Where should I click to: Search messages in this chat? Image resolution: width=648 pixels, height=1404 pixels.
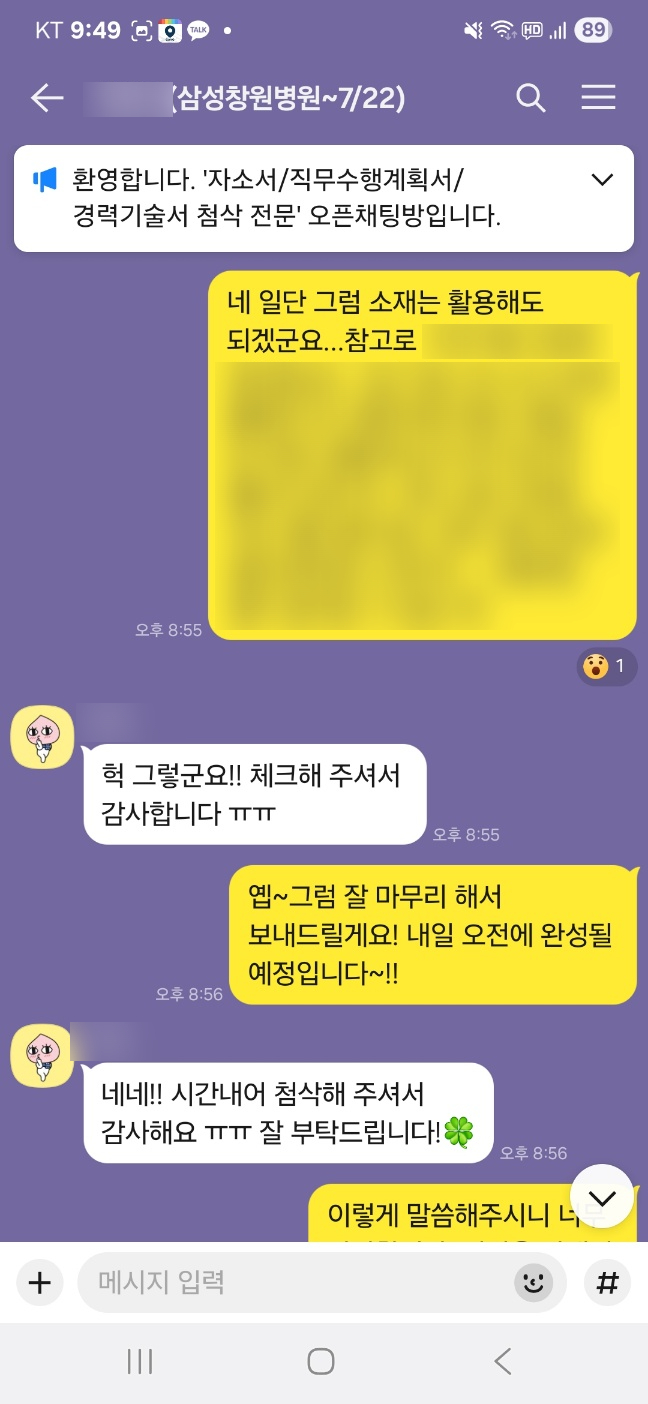click(x=530, y=98)
